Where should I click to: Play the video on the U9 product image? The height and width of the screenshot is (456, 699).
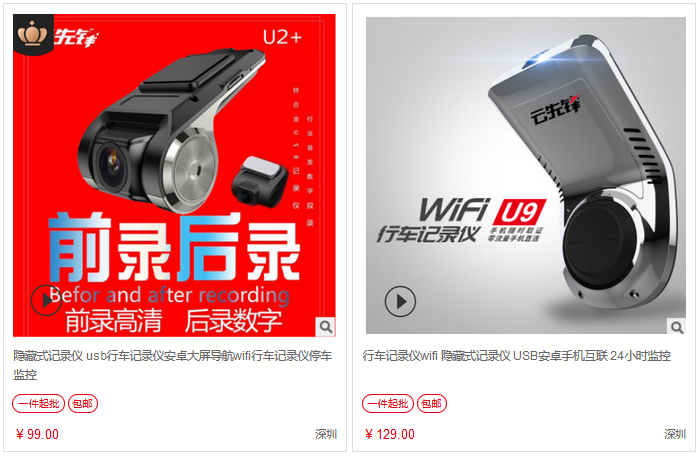pyautogui.click(x=400, y=301)
